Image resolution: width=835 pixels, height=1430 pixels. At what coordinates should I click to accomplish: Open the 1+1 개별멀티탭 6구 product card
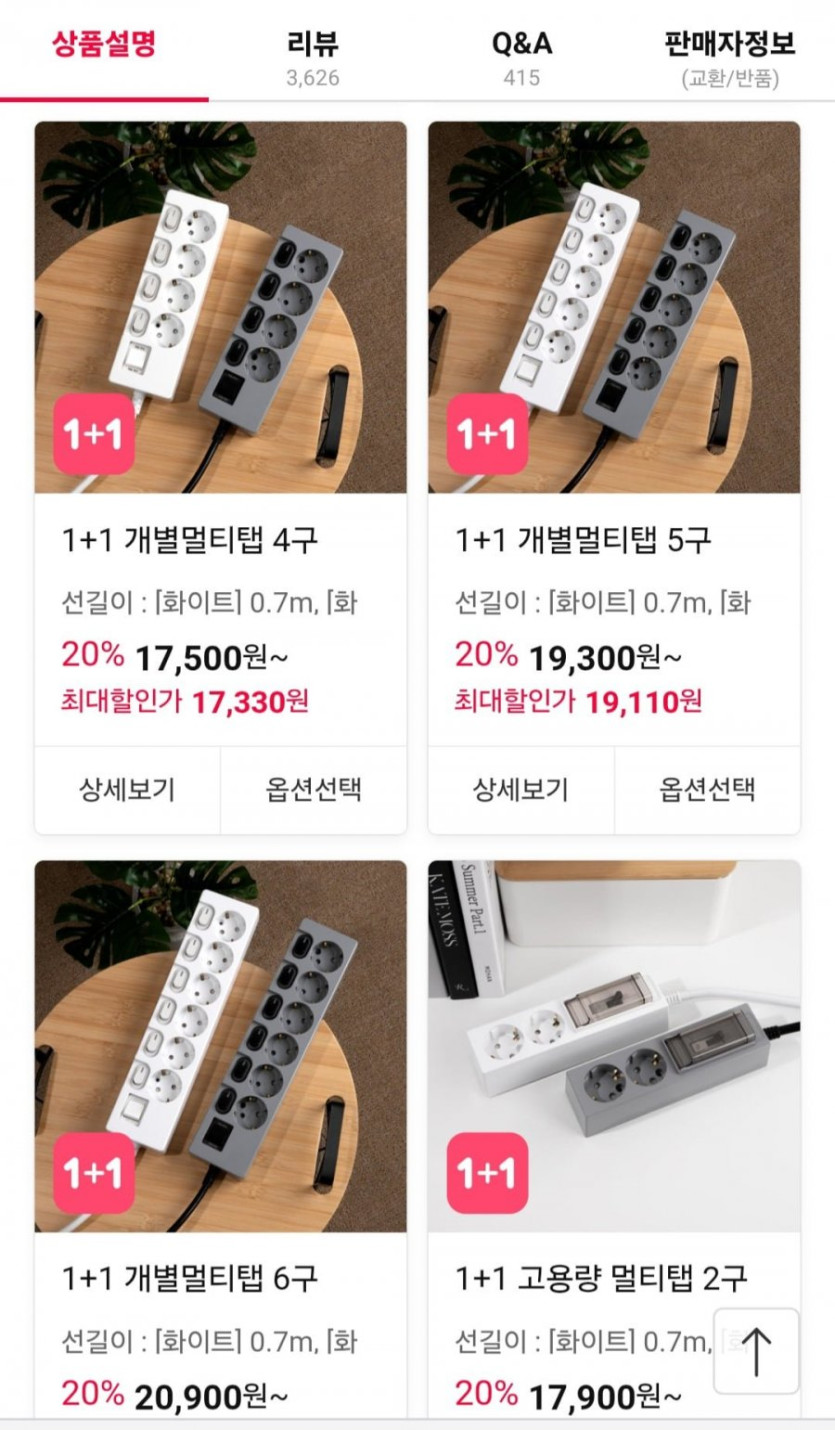pos(220,1046)
